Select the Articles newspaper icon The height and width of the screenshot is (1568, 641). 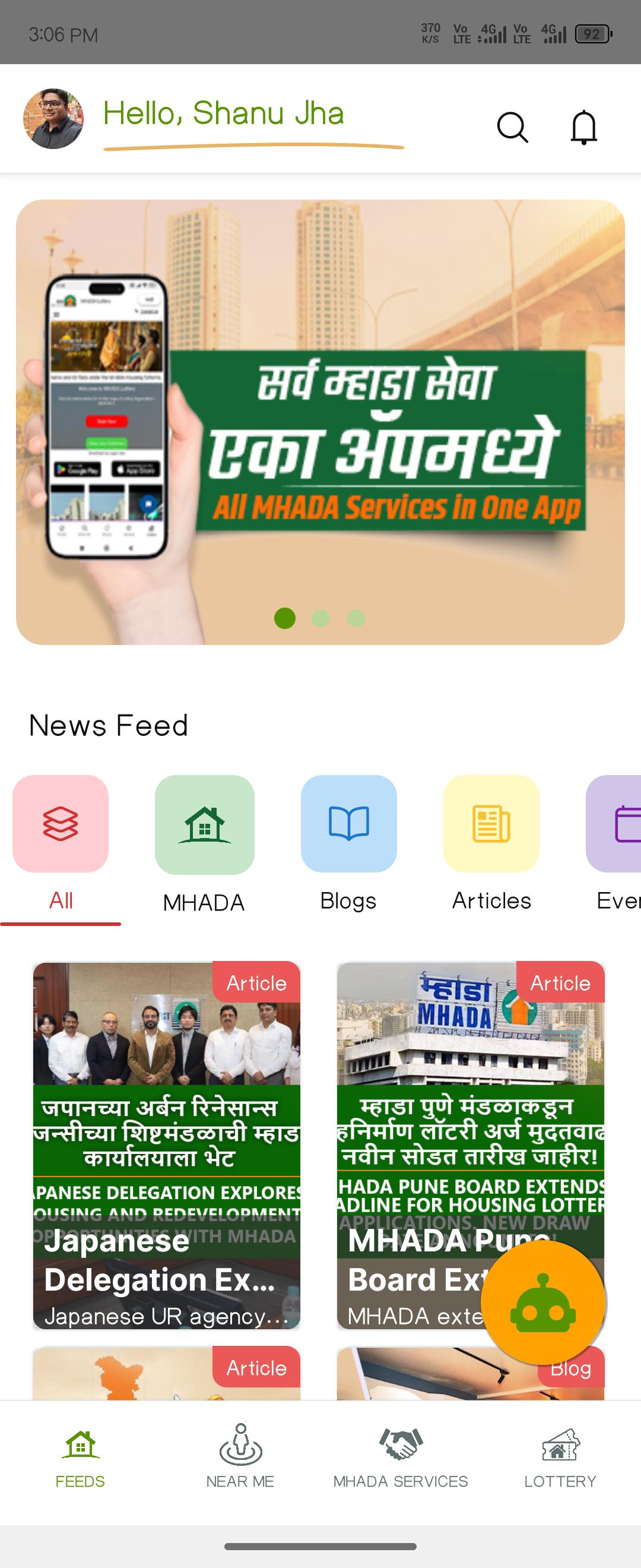pyautogui.click(x=490, y=826)
